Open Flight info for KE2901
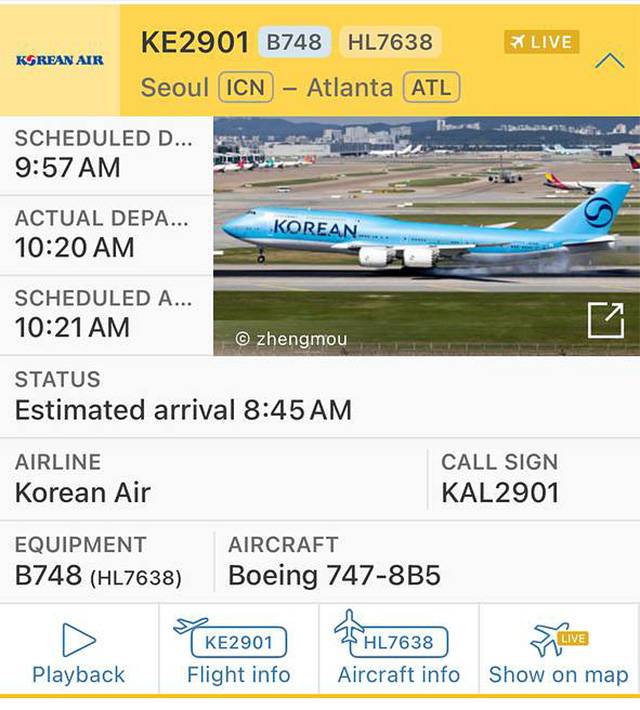Viewport: 640px width, 710px height. coord(239,652)
